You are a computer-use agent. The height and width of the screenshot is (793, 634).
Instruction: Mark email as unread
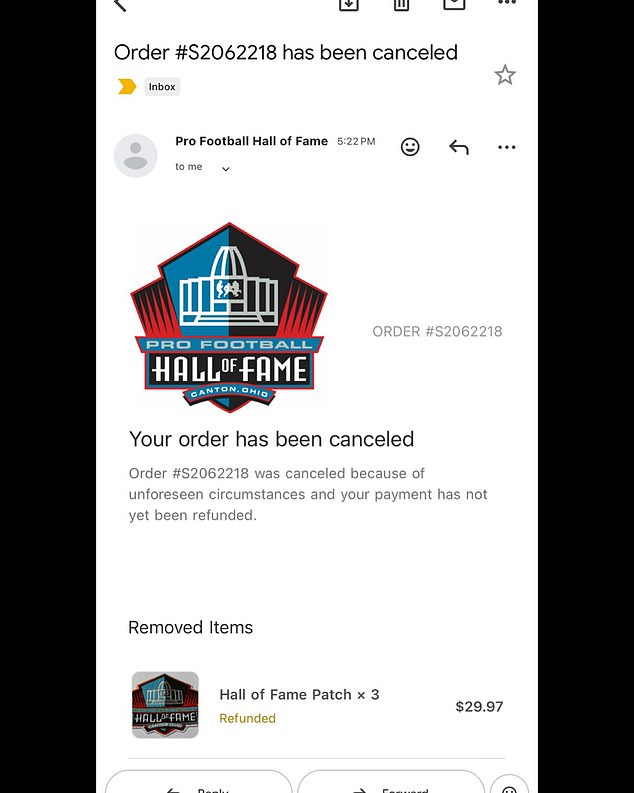pyautogui.click(x=454, y=5)
